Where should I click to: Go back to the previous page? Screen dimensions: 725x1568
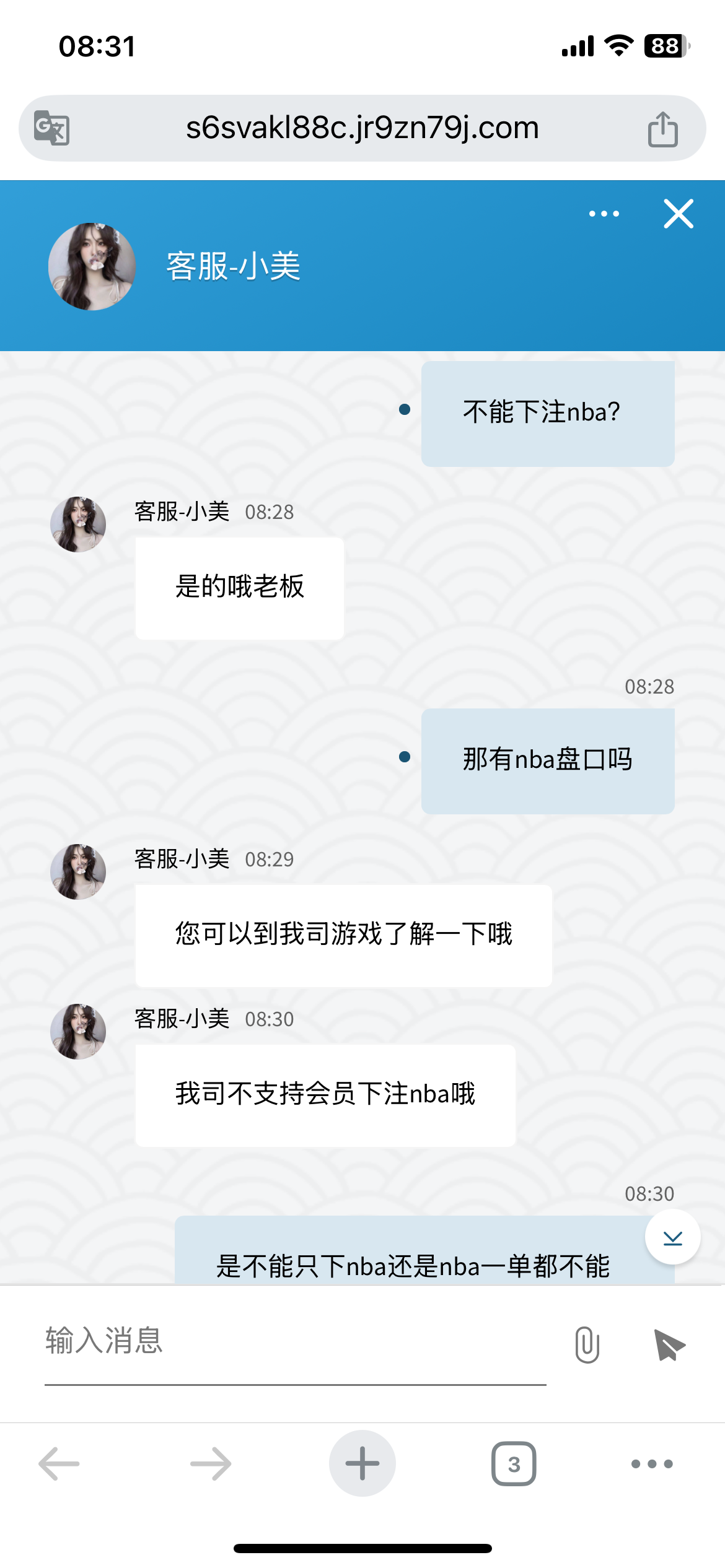pos(59,1464)
